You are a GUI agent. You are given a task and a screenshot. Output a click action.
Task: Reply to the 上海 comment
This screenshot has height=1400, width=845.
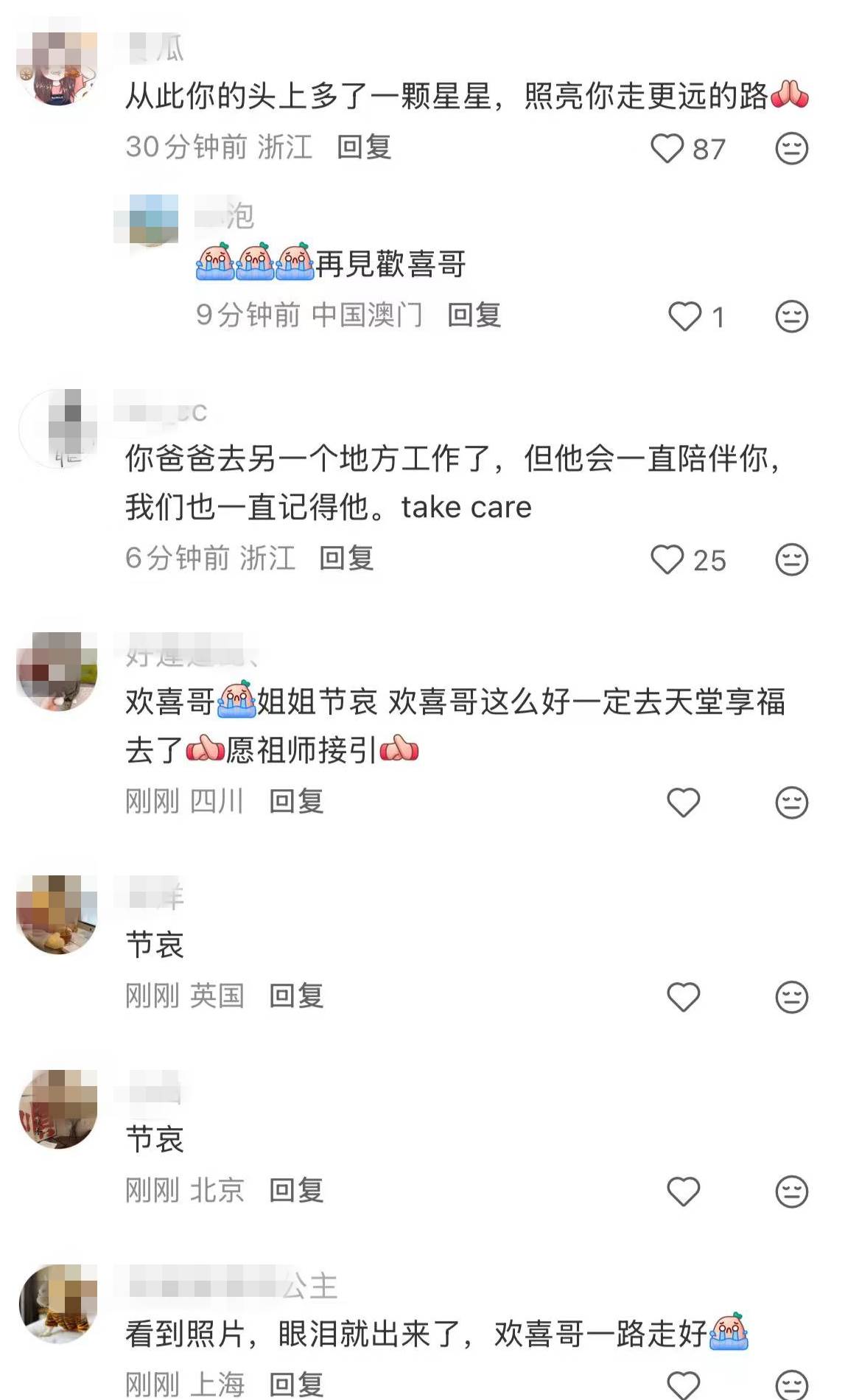[x=296, y=1385]
